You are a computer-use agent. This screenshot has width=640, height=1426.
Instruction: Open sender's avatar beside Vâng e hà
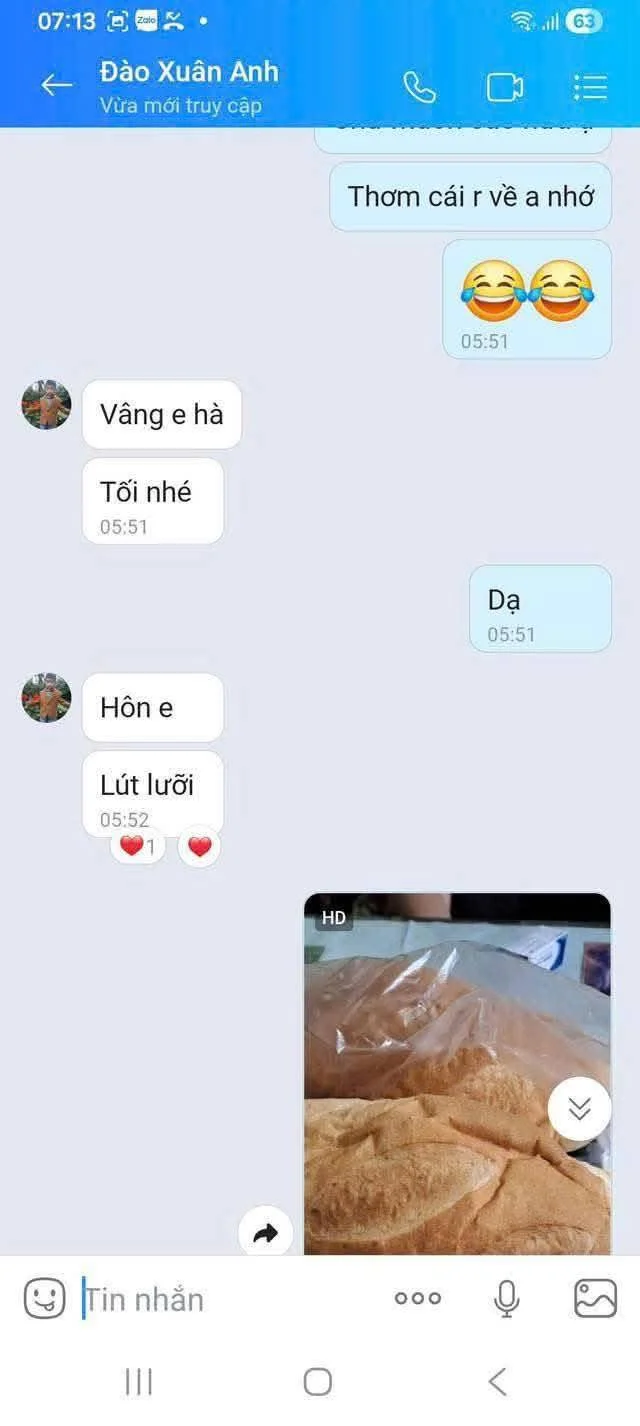(46, 404)
